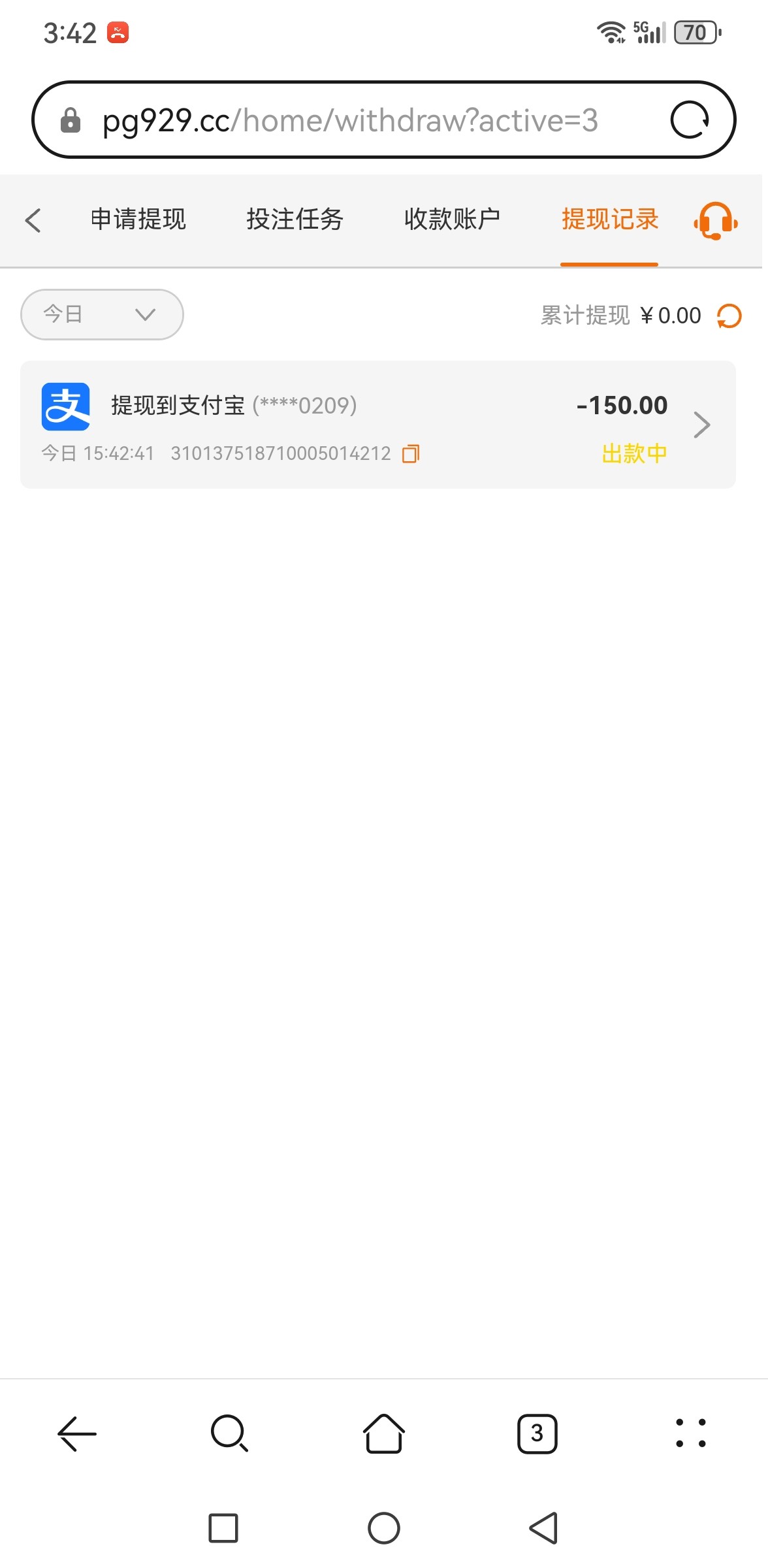Go to the browser home page

[x=384, y=1433]
